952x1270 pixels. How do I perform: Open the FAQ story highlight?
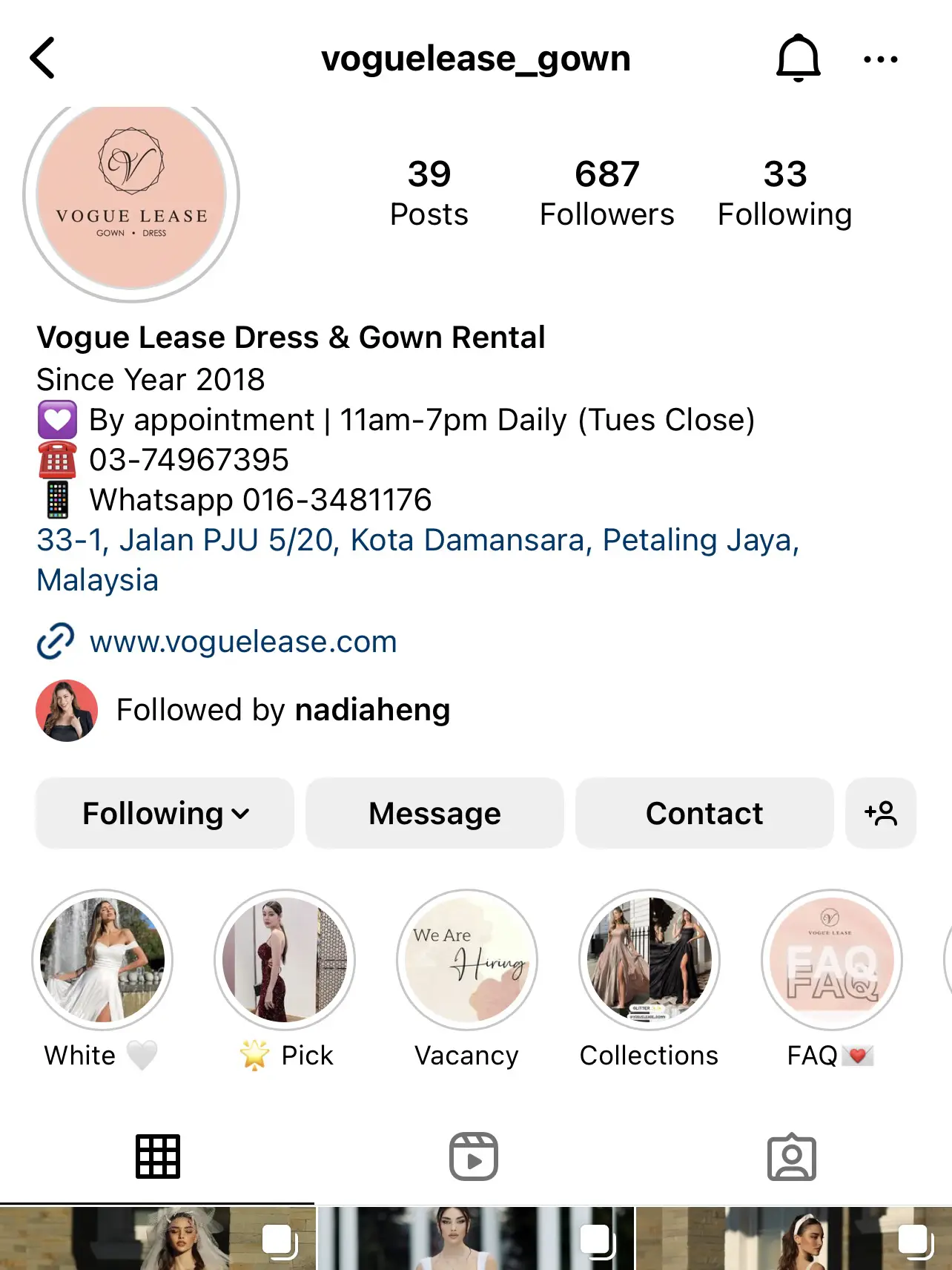831,960
